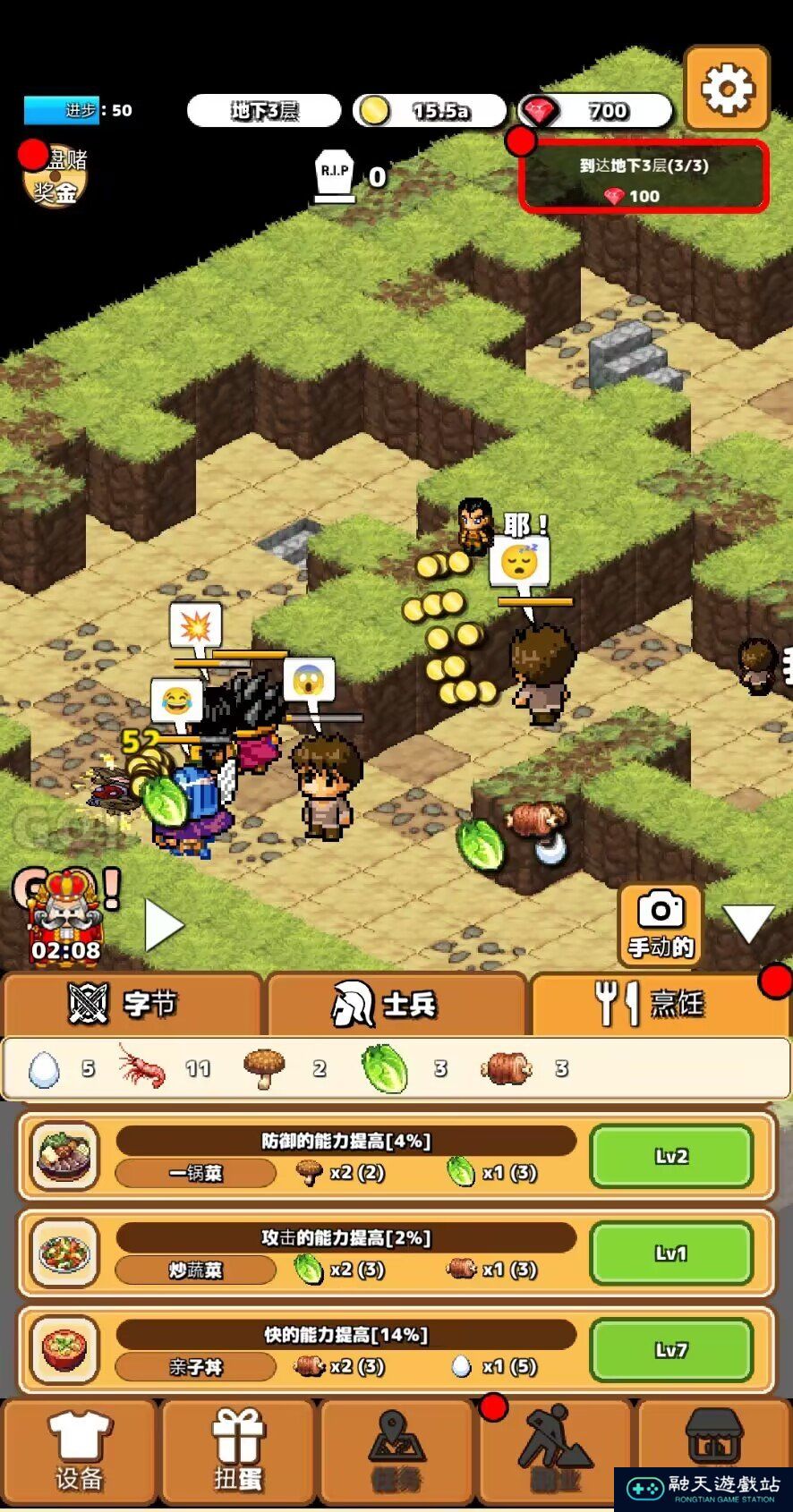Open the map marker menu
This screenshot has height=1512, width=793.
pyautogui.click(x=396, y=1453)
